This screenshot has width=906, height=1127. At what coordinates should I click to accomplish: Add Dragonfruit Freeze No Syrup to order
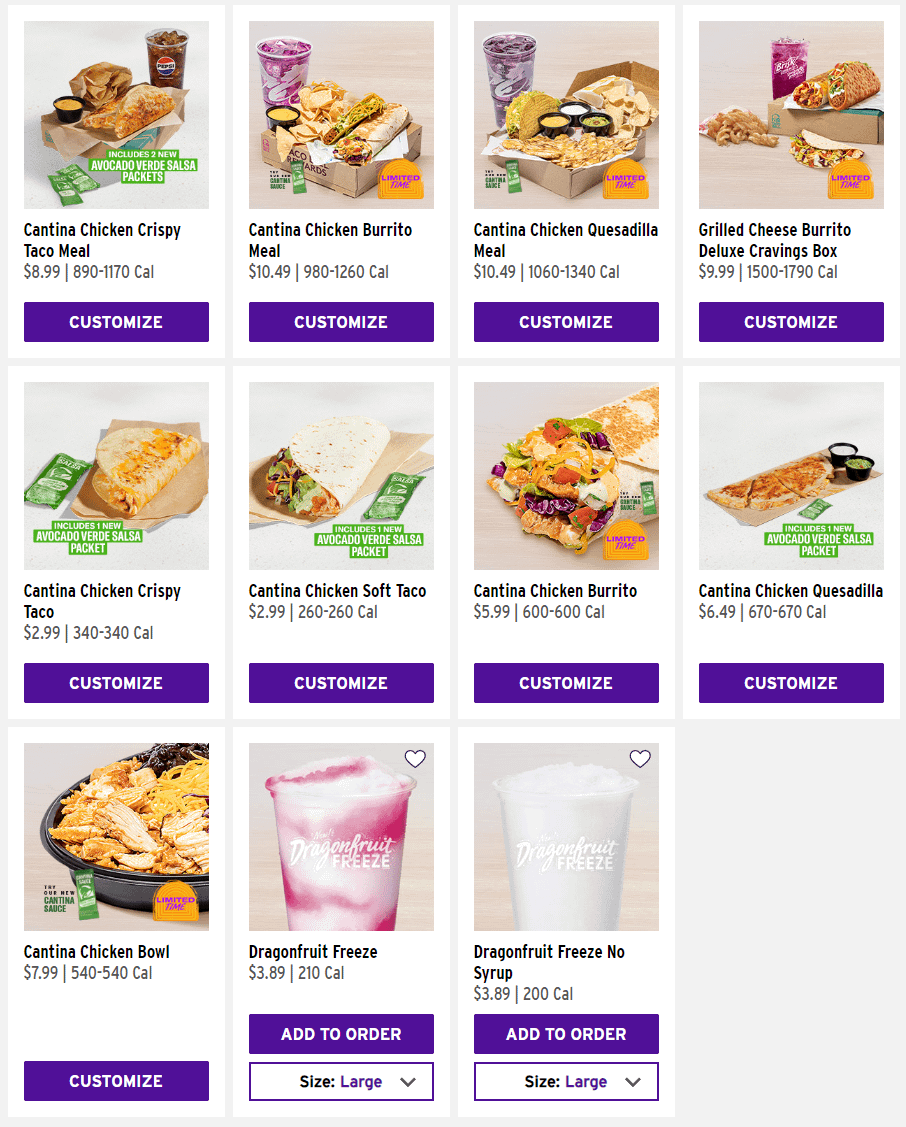[566, 1034]
